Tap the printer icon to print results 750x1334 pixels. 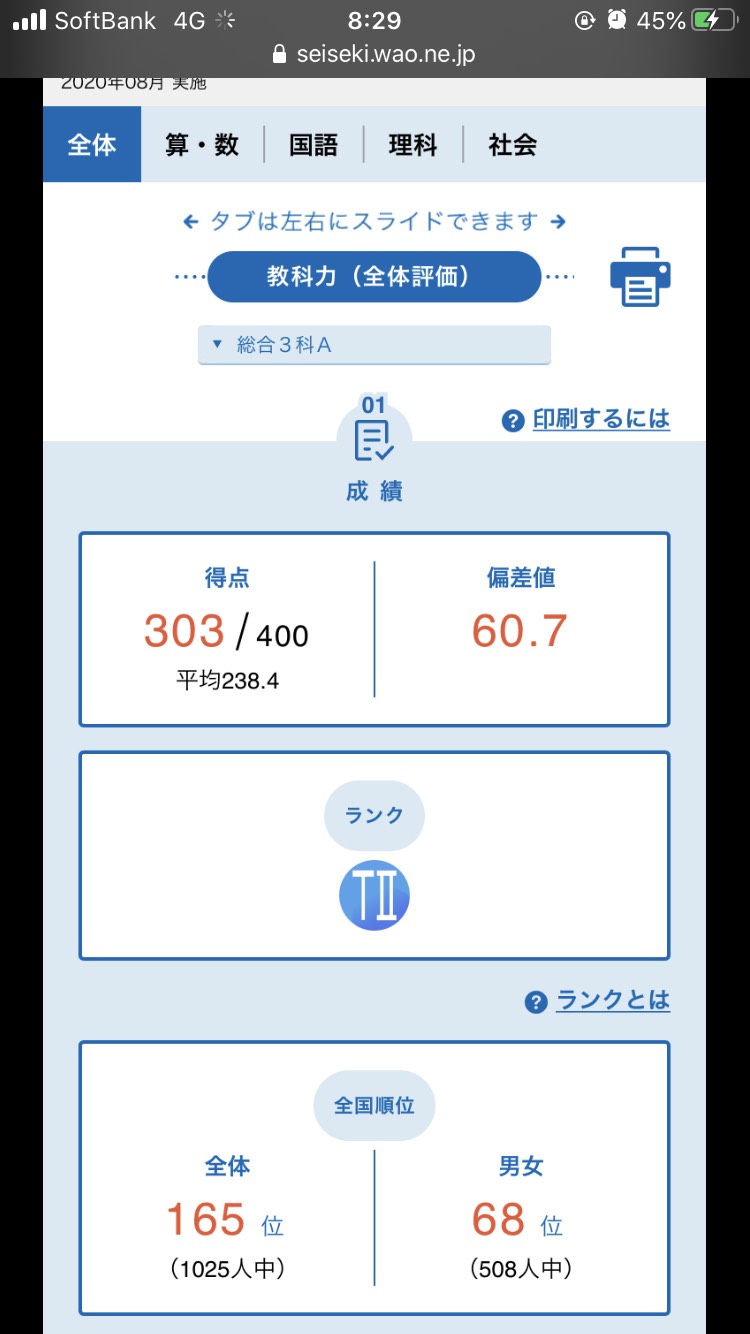[640, 277]
